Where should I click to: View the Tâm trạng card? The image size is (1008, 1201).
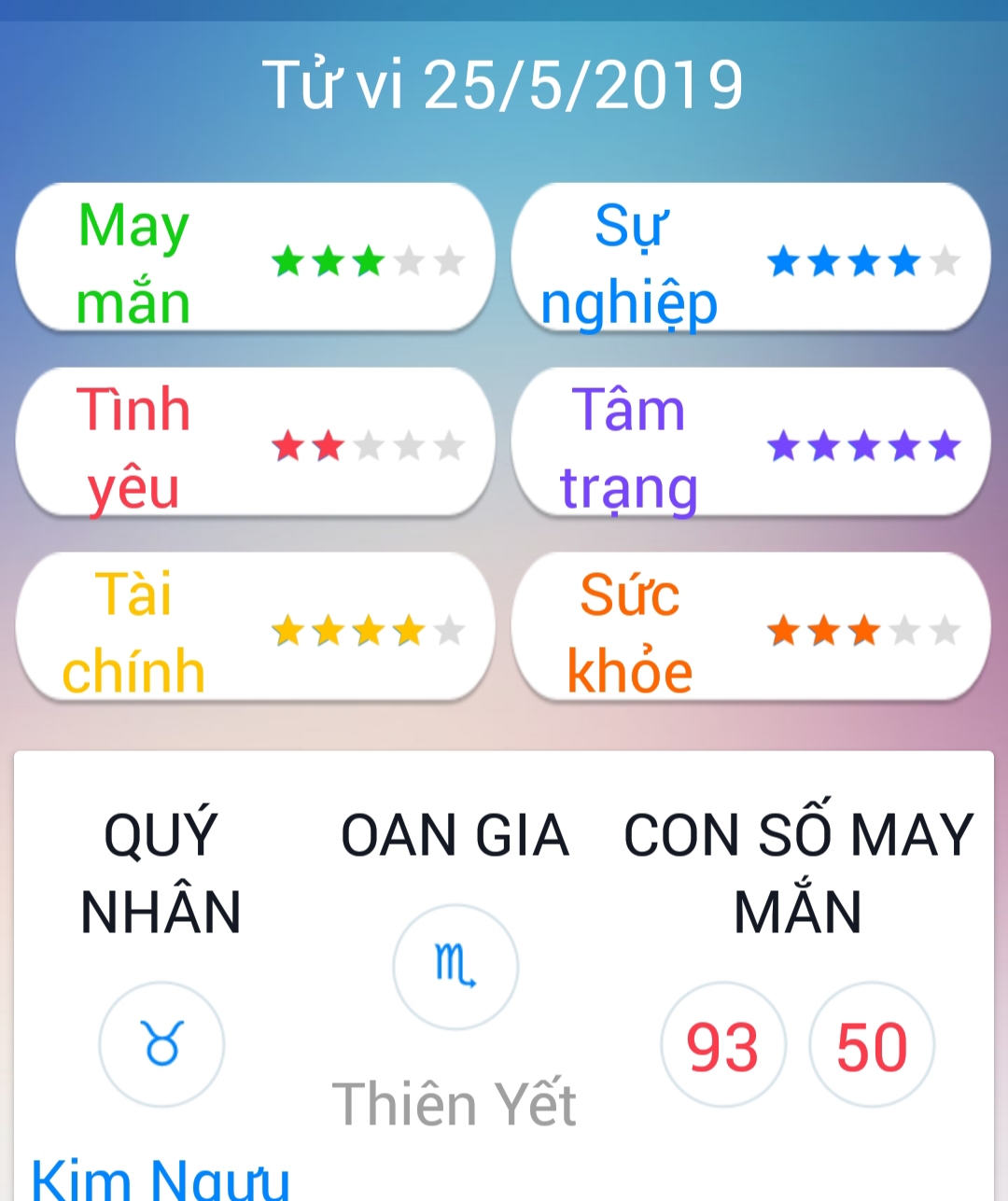[750, 442]
